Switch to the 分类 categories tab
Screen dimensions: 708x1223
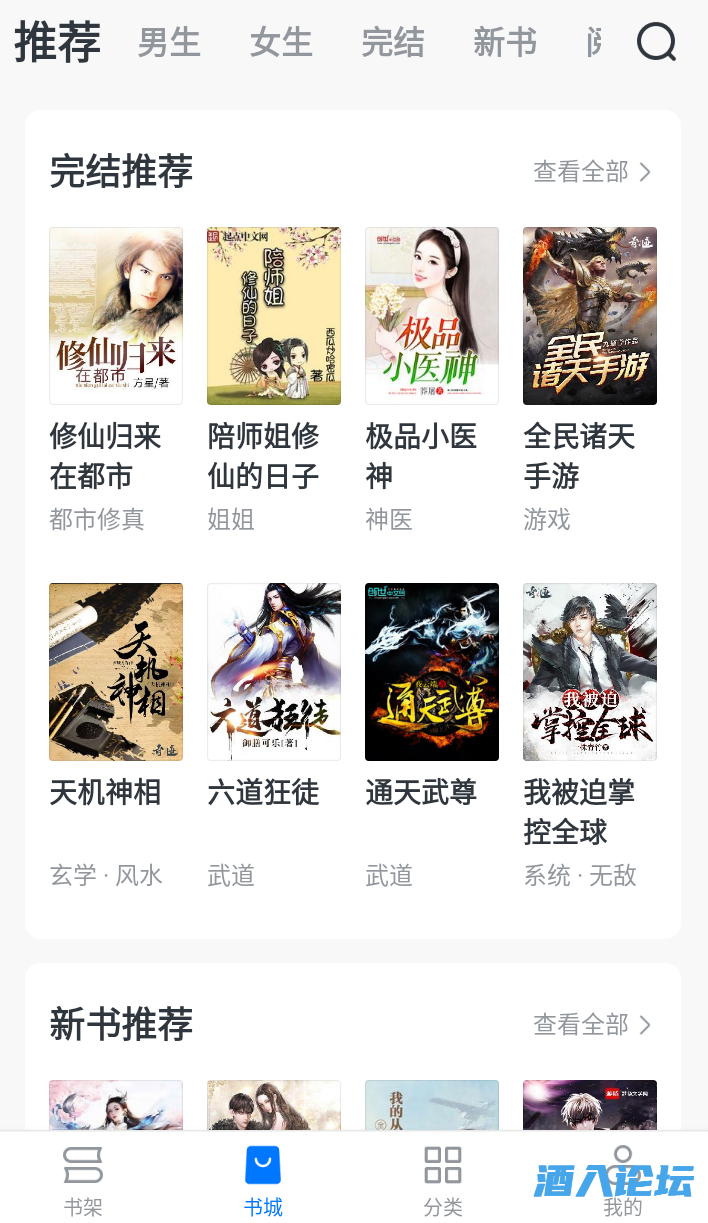(443, 1180)
